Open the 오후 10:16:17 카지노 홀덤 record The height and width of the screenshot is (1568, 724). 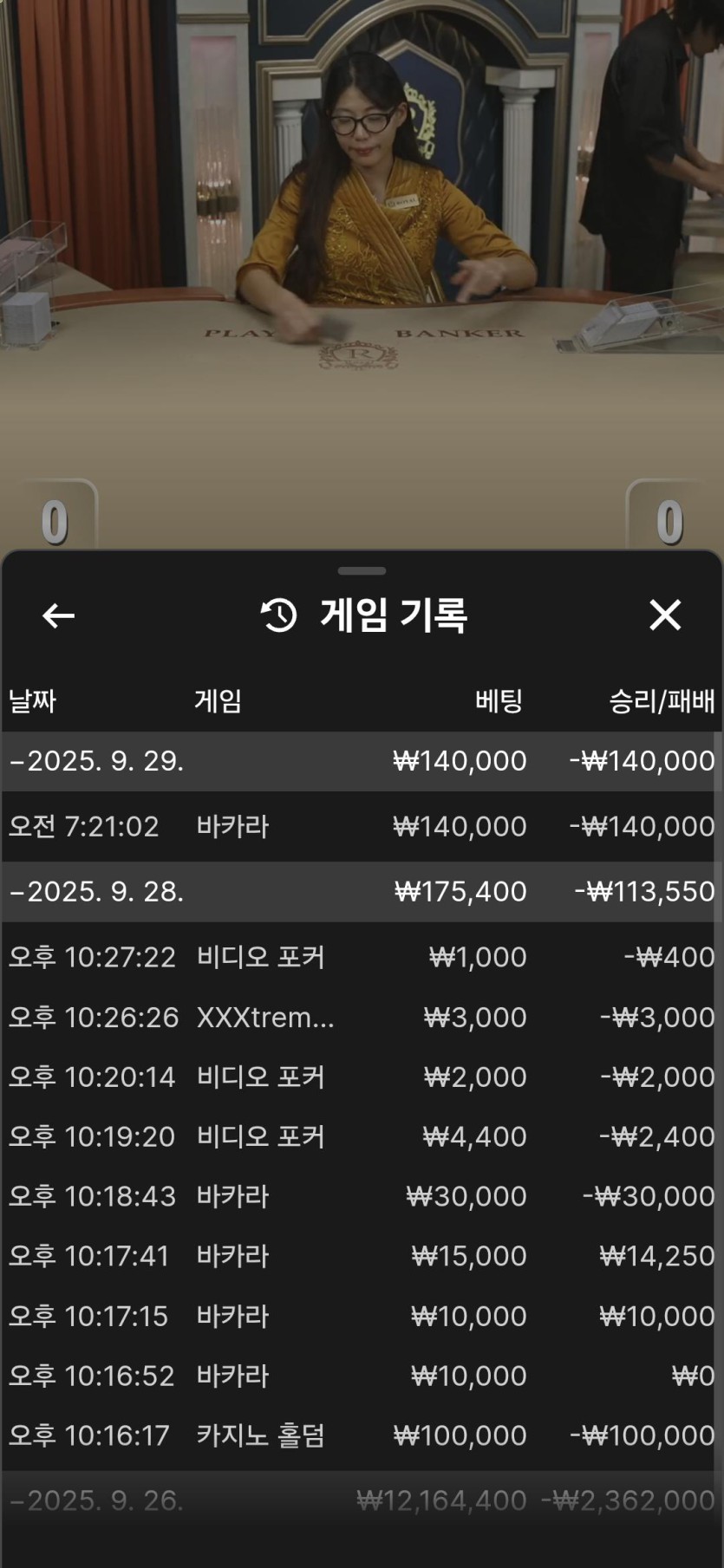361,1435
